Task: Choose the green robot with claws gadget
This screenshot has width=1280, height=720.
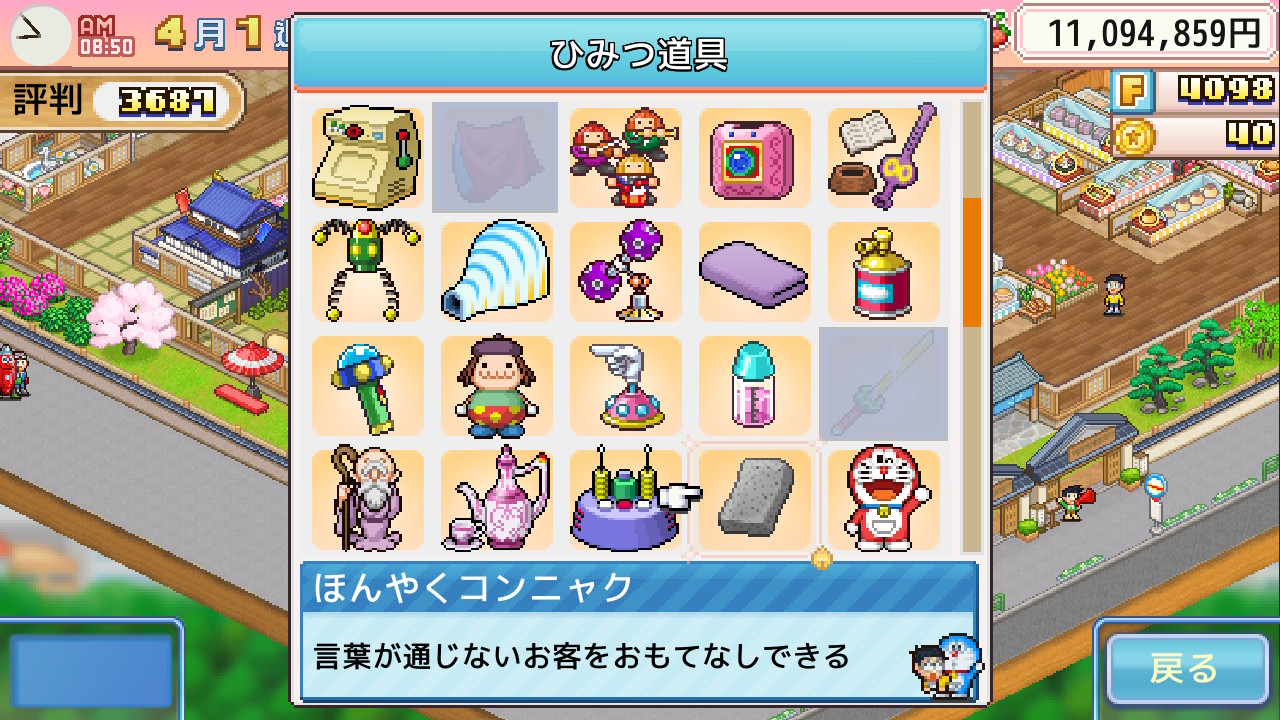Action: 368,272
